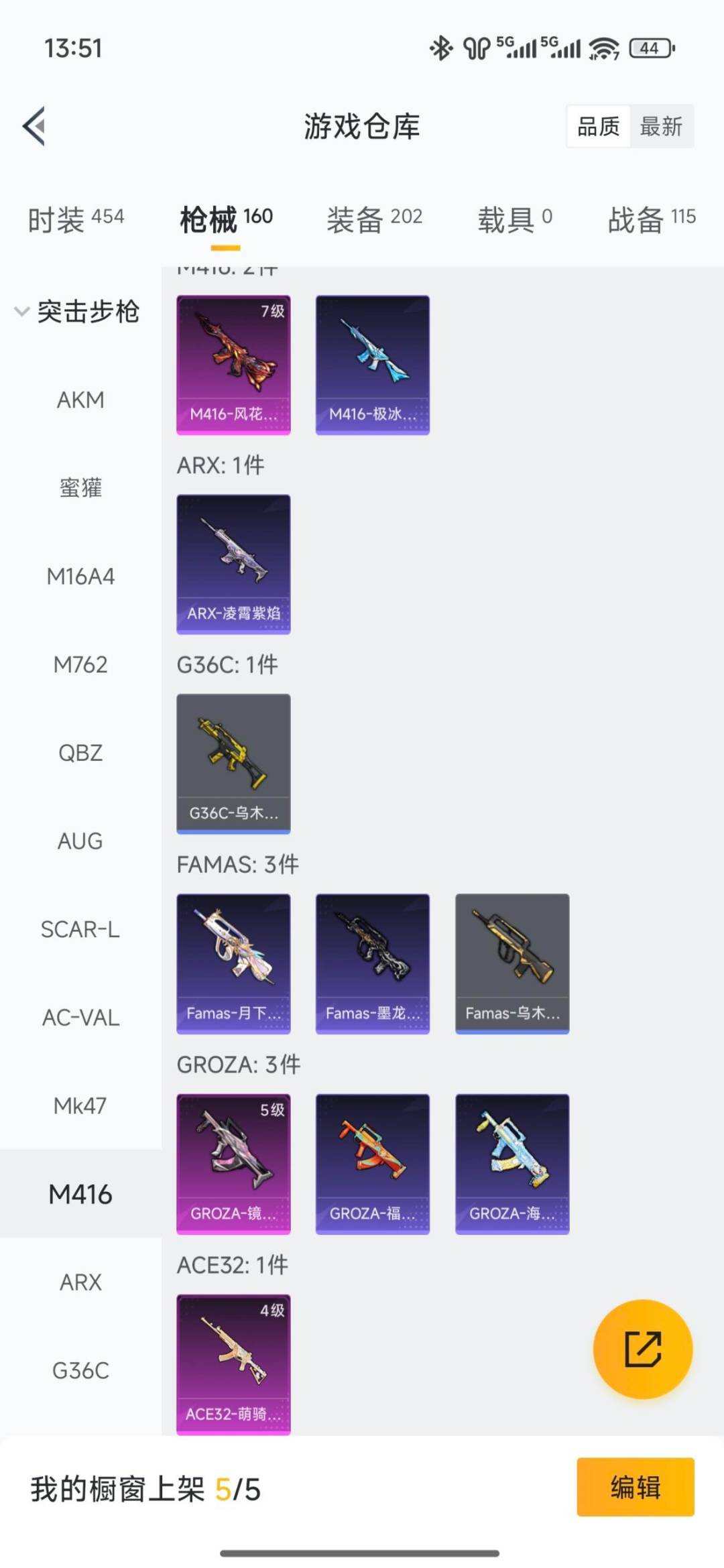This screenshot has height=1568, width=724.
Task: Sort items by 品质
Action: click(598, 126)
